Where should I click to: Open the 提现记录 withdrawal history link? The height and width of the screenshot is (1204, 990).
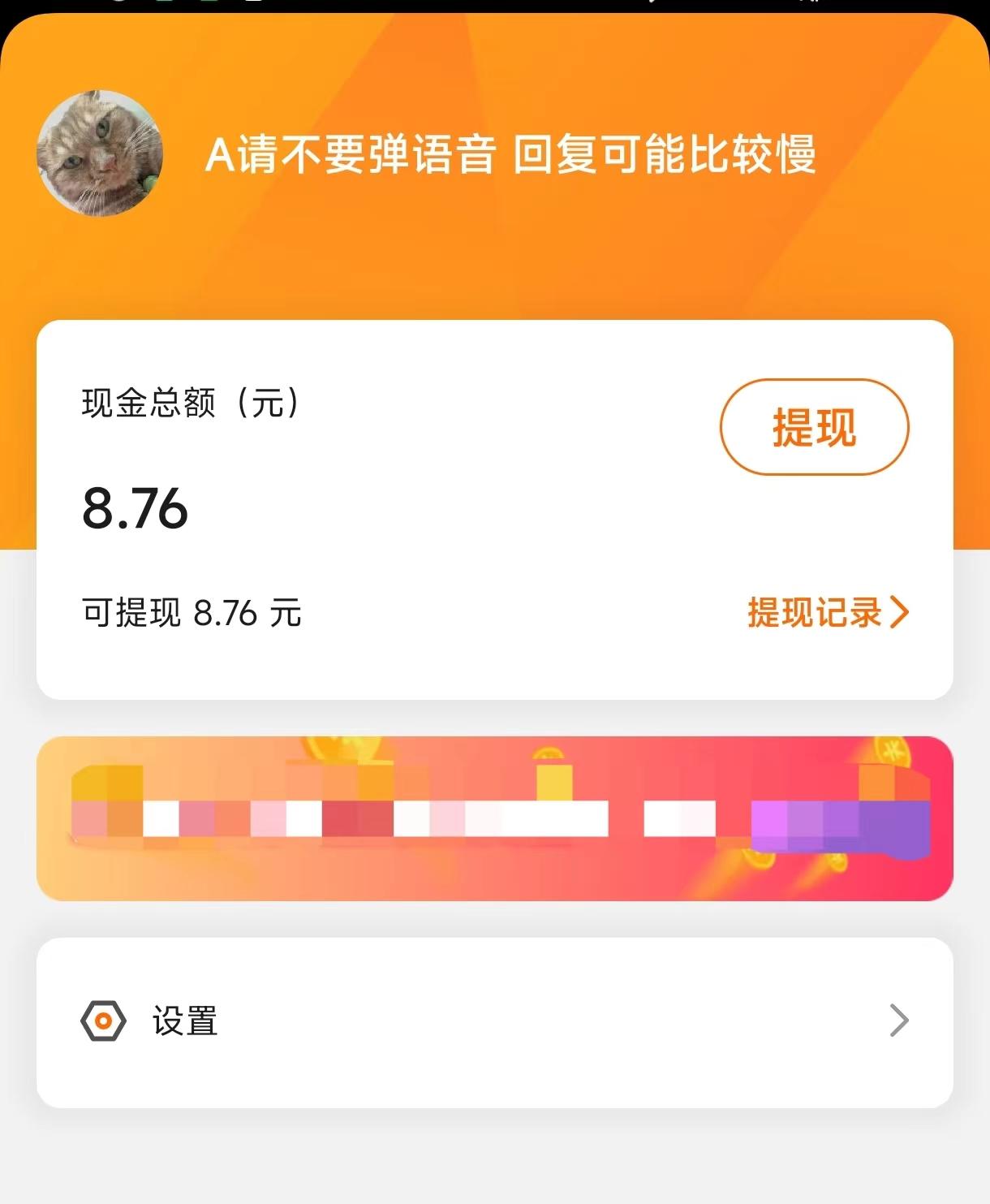[814, 615]
